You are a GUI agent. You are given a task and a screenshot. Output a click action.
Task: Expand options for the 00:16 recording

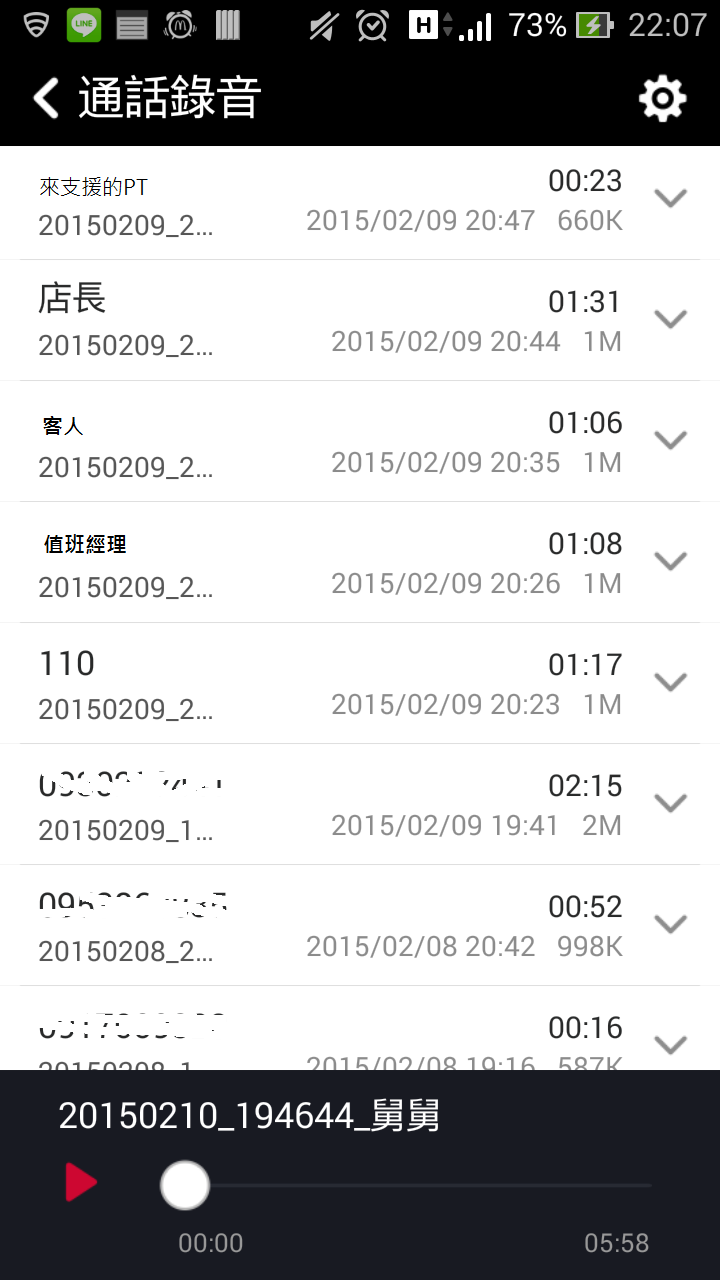click(670, 1044)
